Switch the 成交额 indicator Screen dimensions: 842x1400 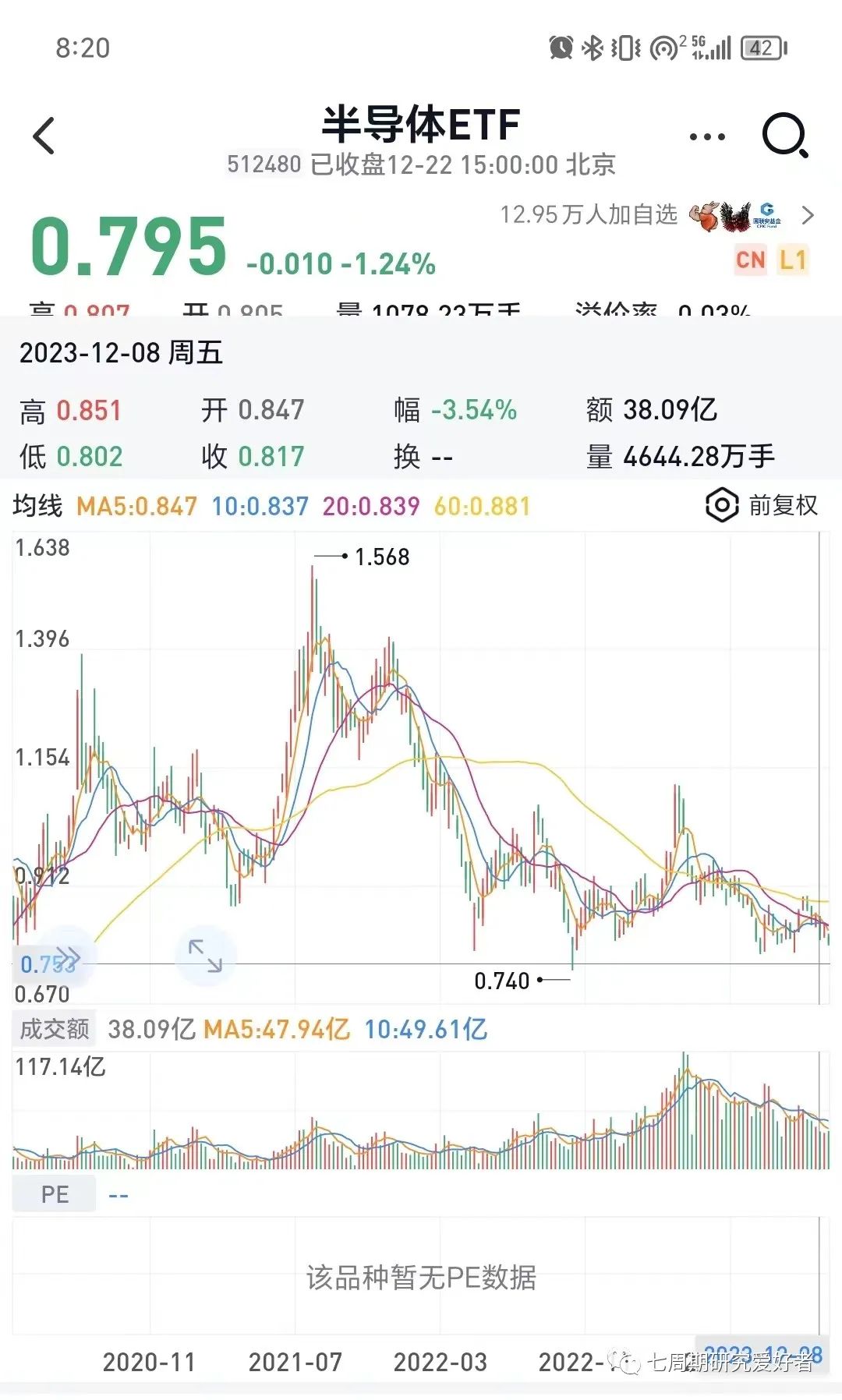[54, 1029]
